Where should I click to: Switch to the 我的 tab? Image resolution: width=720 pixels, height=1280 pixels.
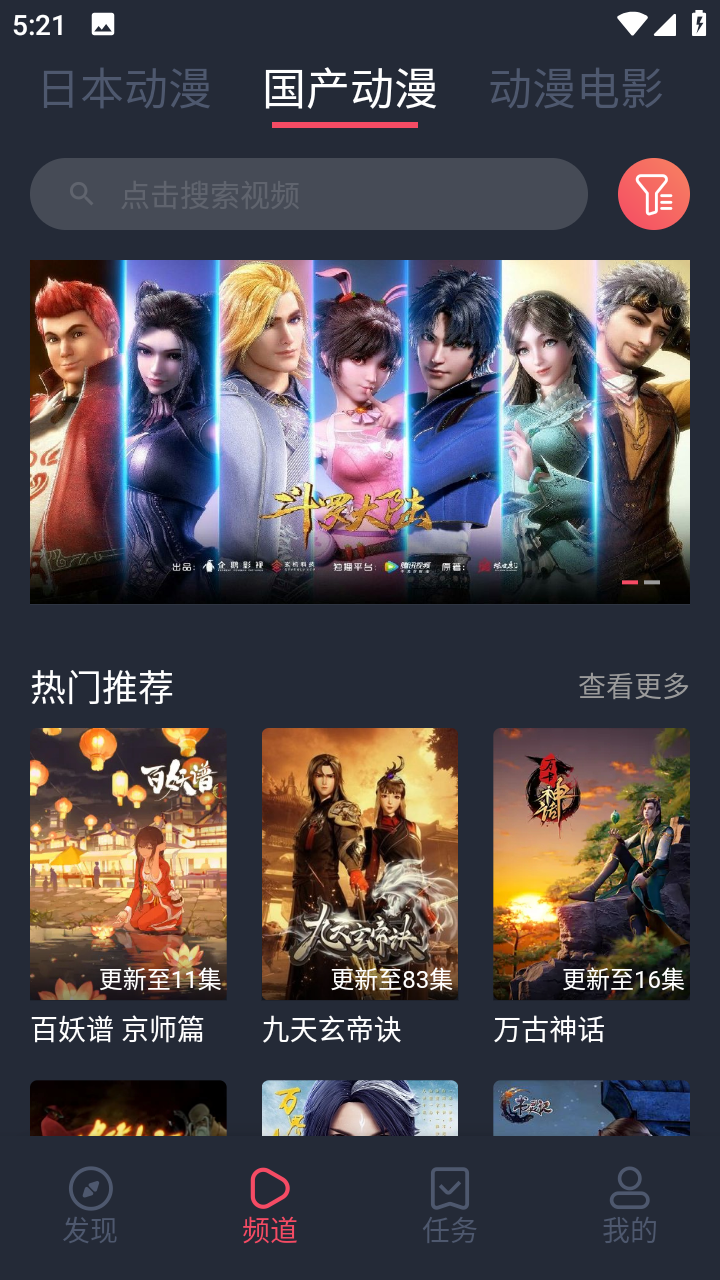(630, 1206)
